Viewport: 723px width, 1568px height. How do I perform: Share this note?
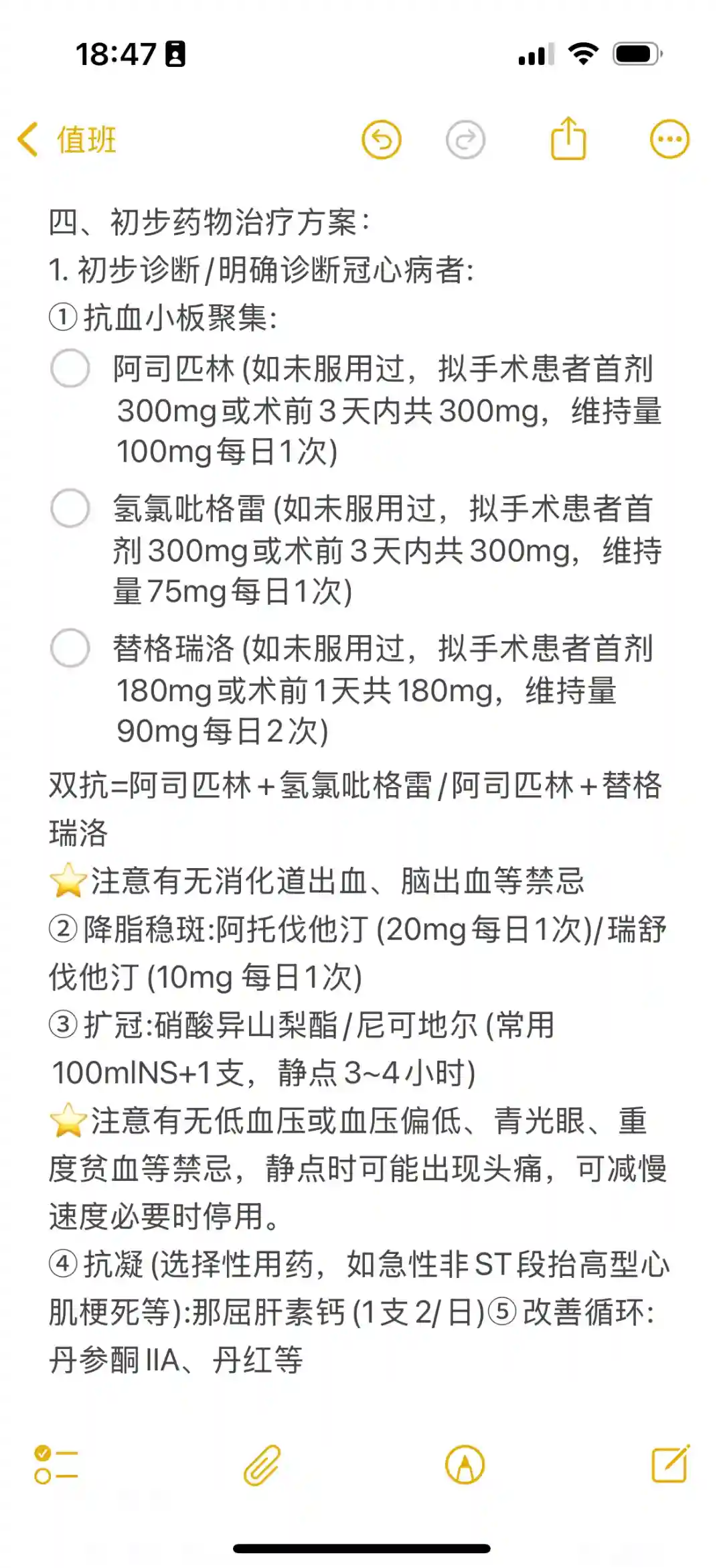[x=568, y=139]
